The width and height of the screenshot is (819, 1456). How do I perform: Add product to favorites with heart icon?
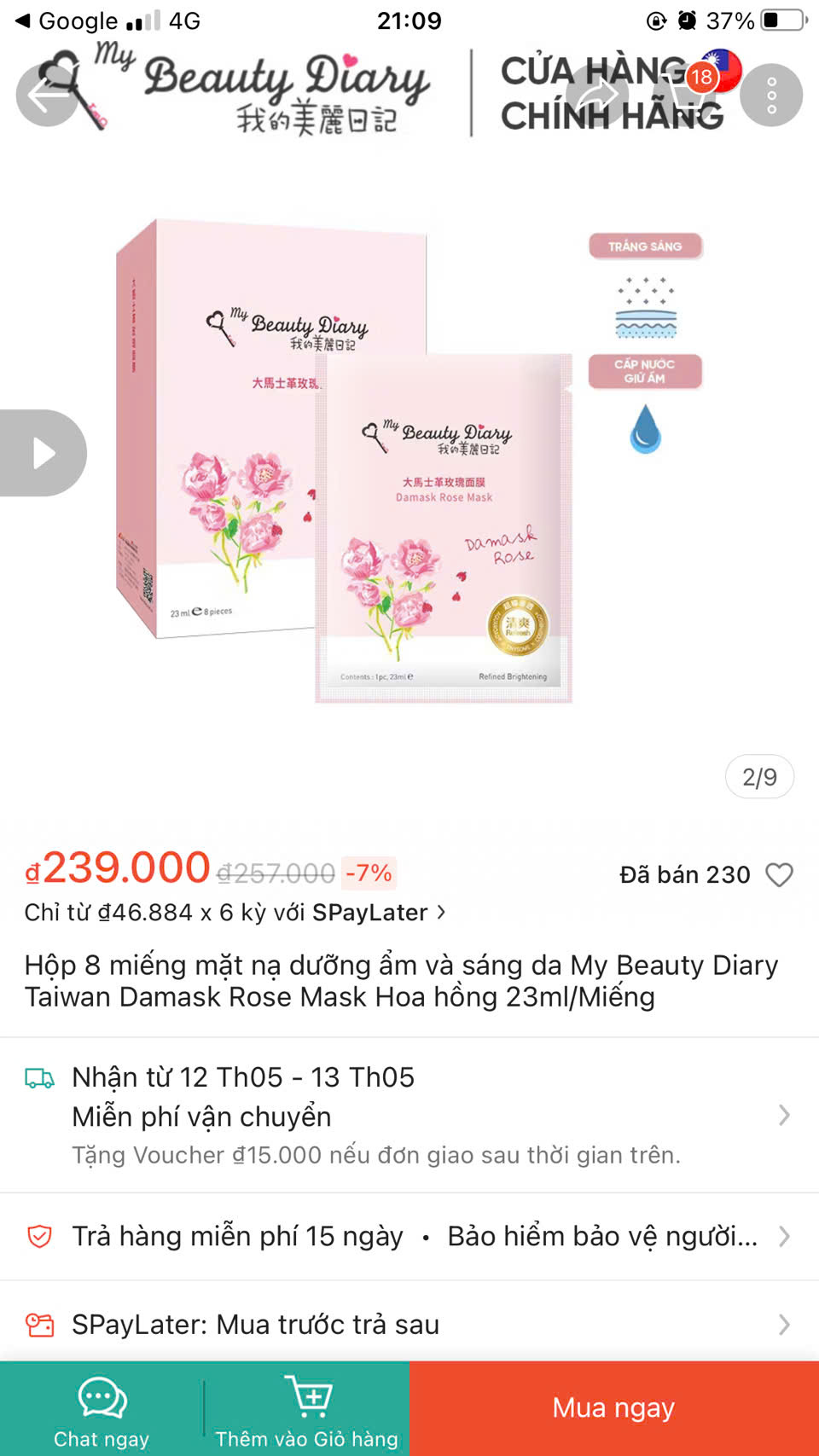pos(779,875)
